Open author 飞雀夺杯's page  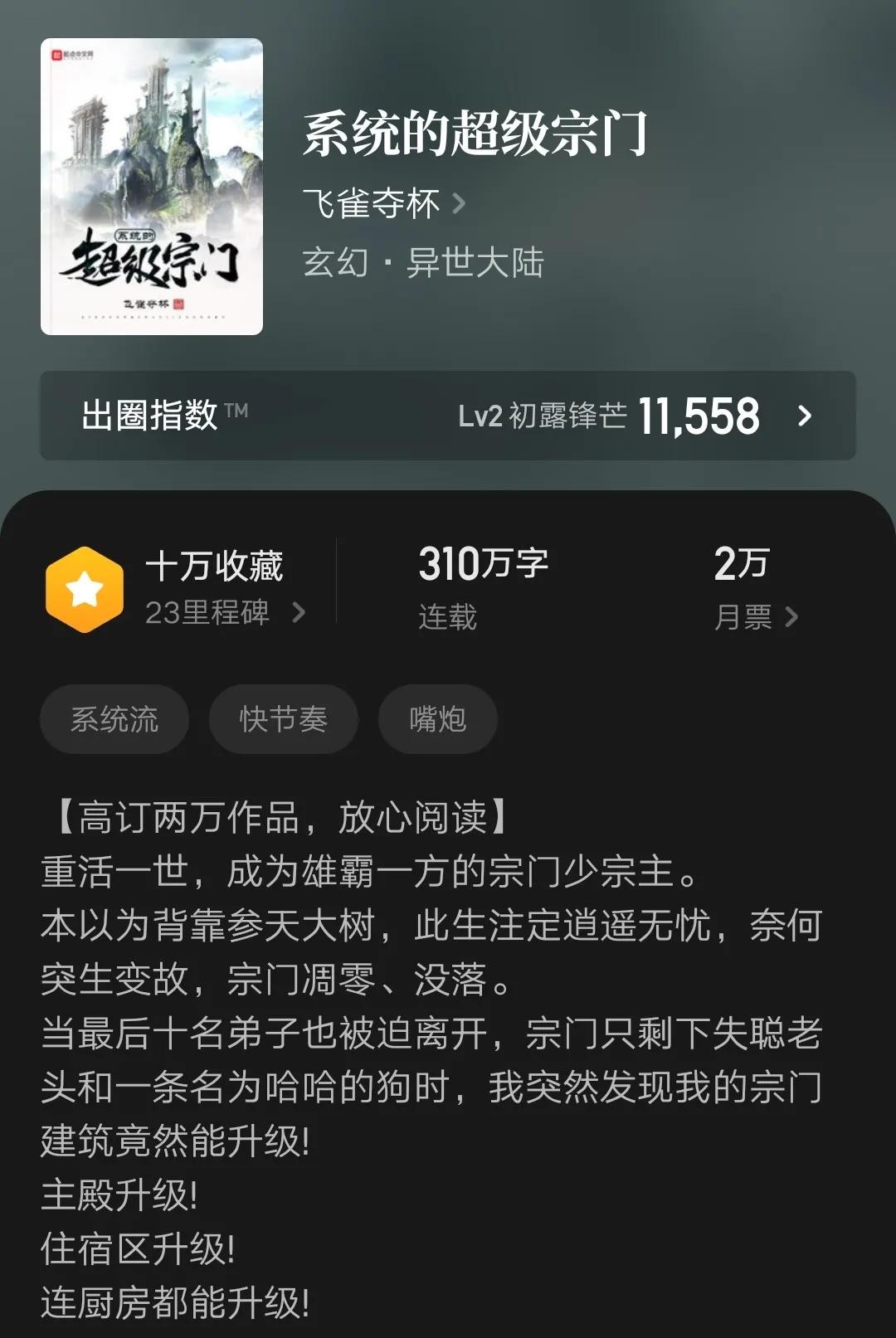[383, 203]
